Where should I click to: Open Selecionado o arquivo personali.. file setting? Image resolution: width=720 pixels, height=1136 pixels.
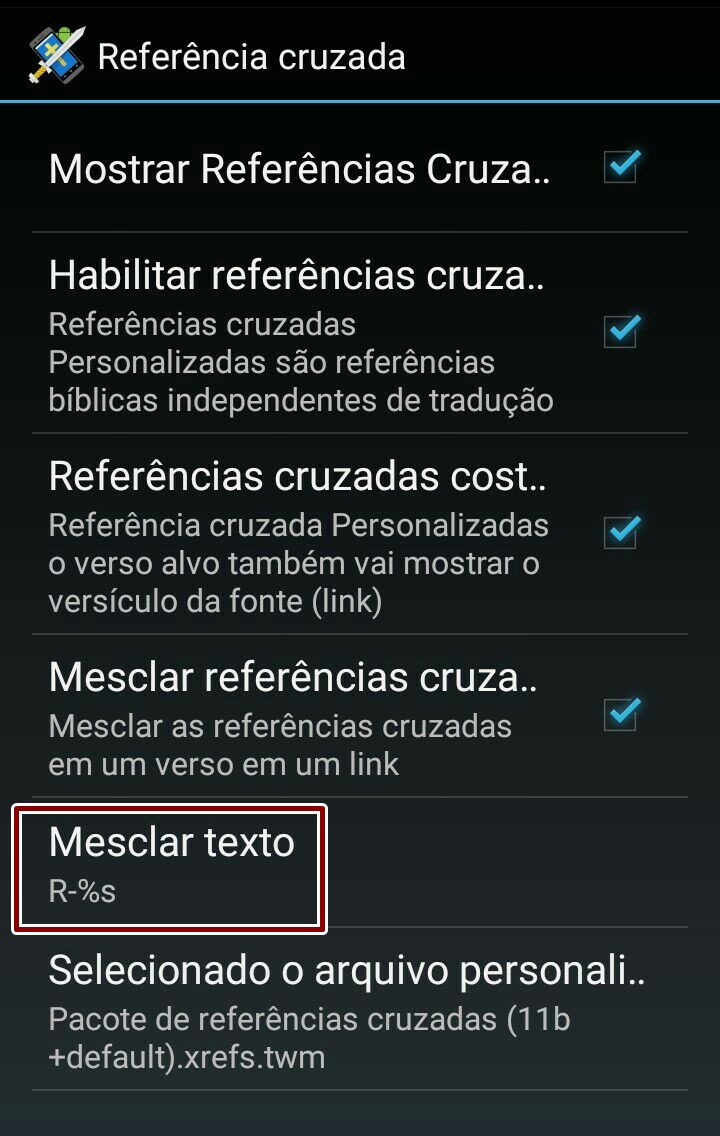click(x=350, y=1010)
